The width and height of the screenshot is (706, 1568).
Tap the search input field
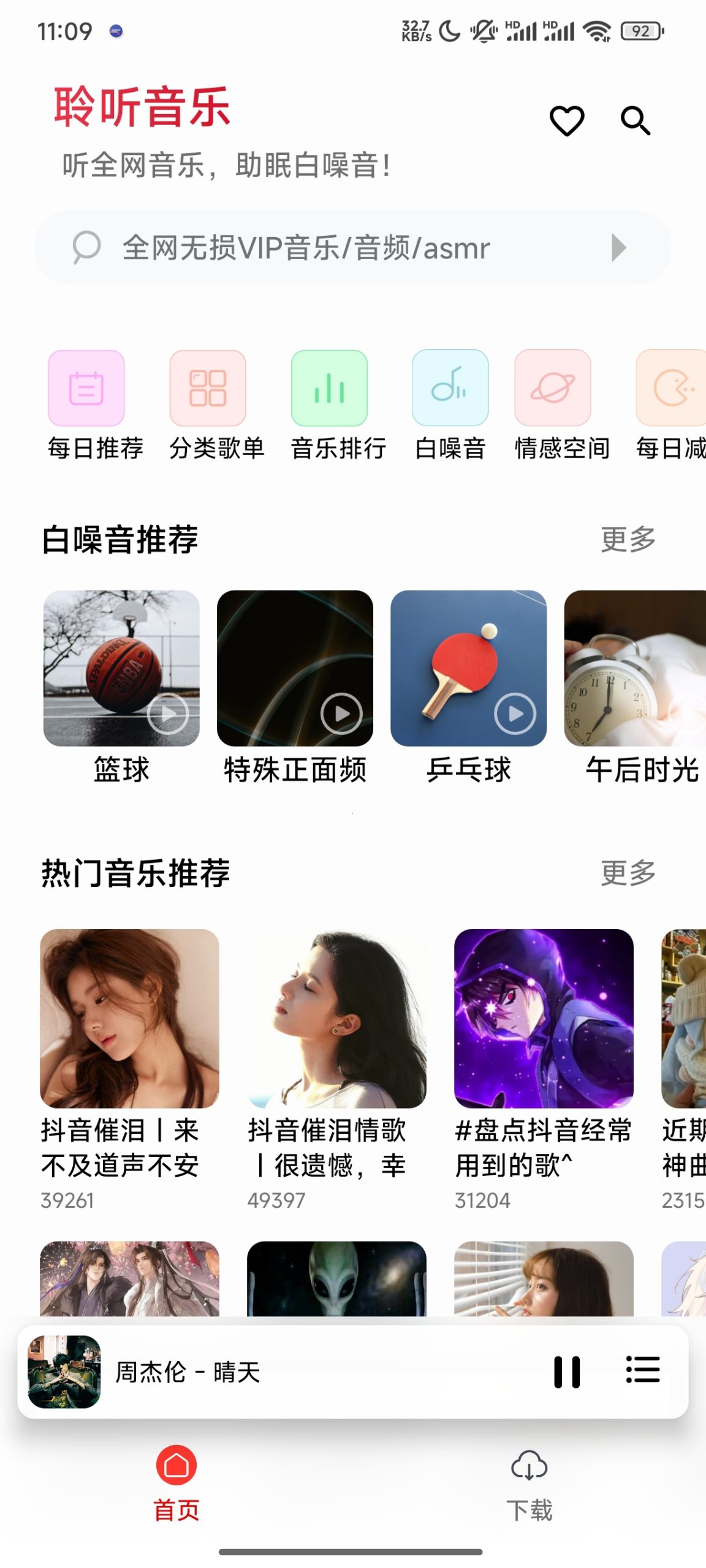coord(306,249)
